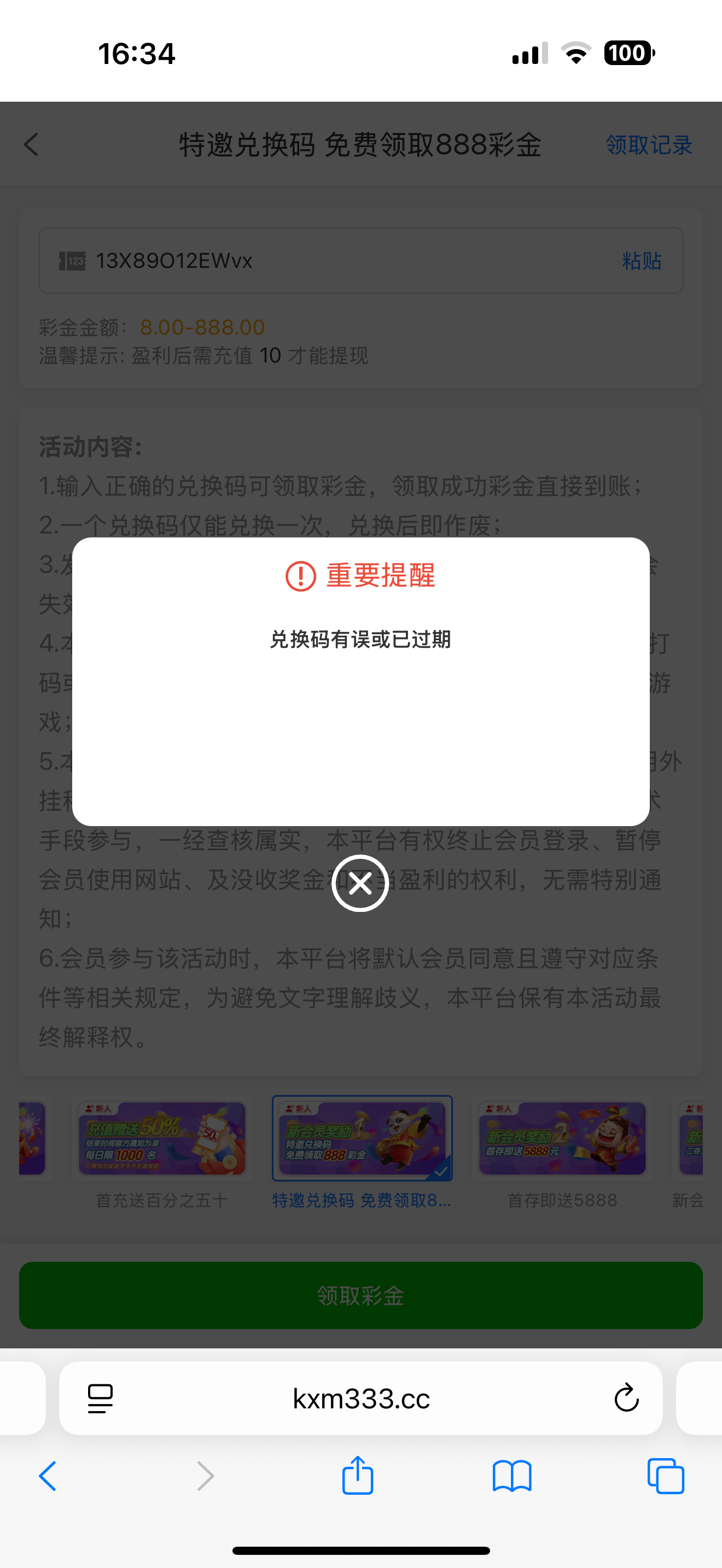The width and height of the screenshot is (722, 1568).
Task: Open the Safari share sheet
Action: coord(357,1476)
